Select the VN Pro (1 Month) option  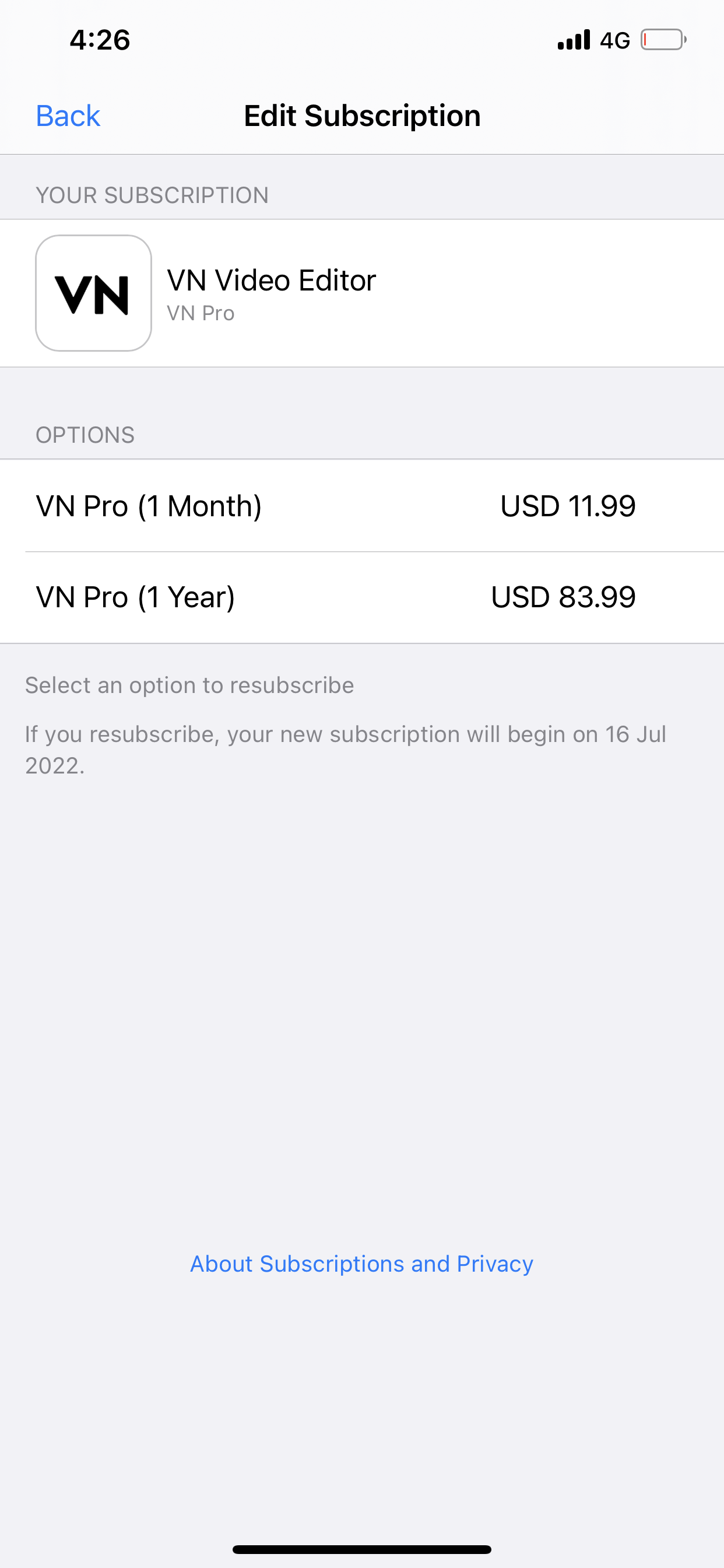tap(361, 506)
